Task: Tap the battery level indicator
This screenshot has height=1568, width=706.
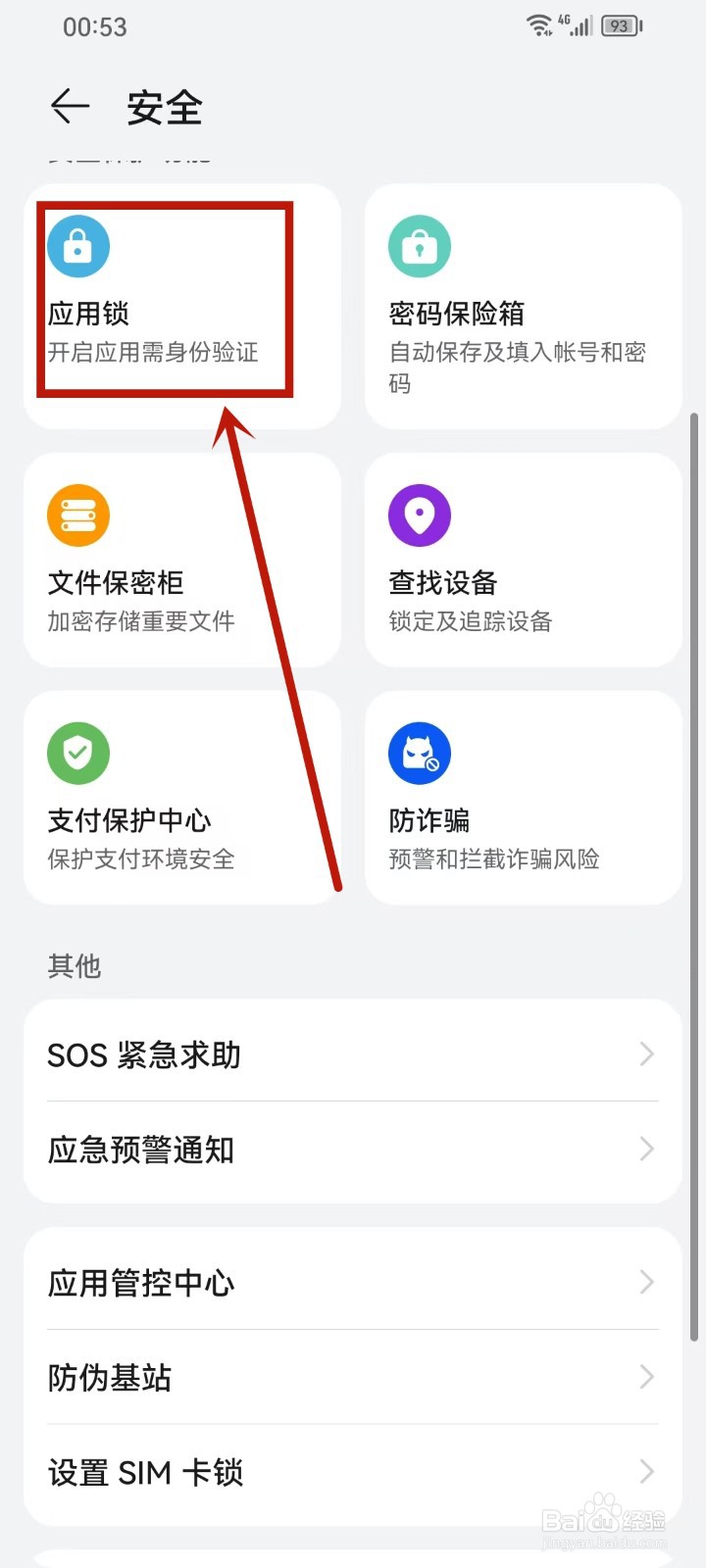Action: click(620, 25)
